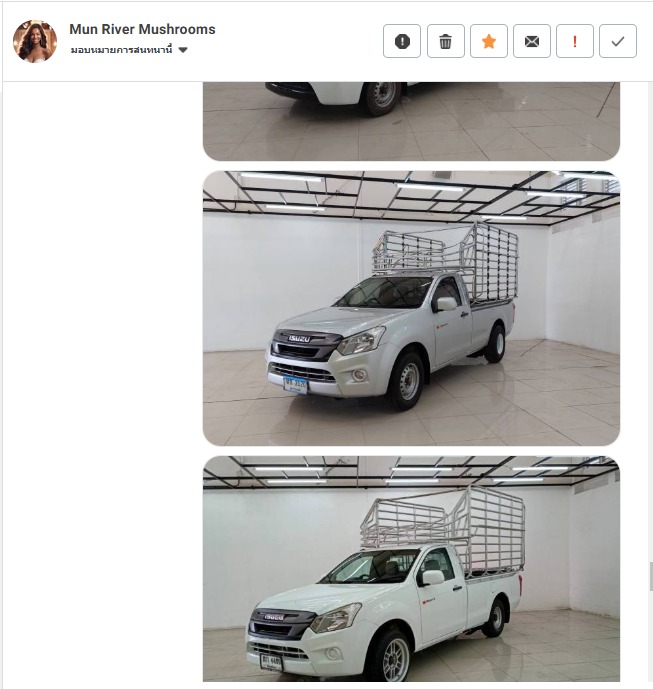Delete this conversation
The image size is (653, 689).
tap(445, 41)
